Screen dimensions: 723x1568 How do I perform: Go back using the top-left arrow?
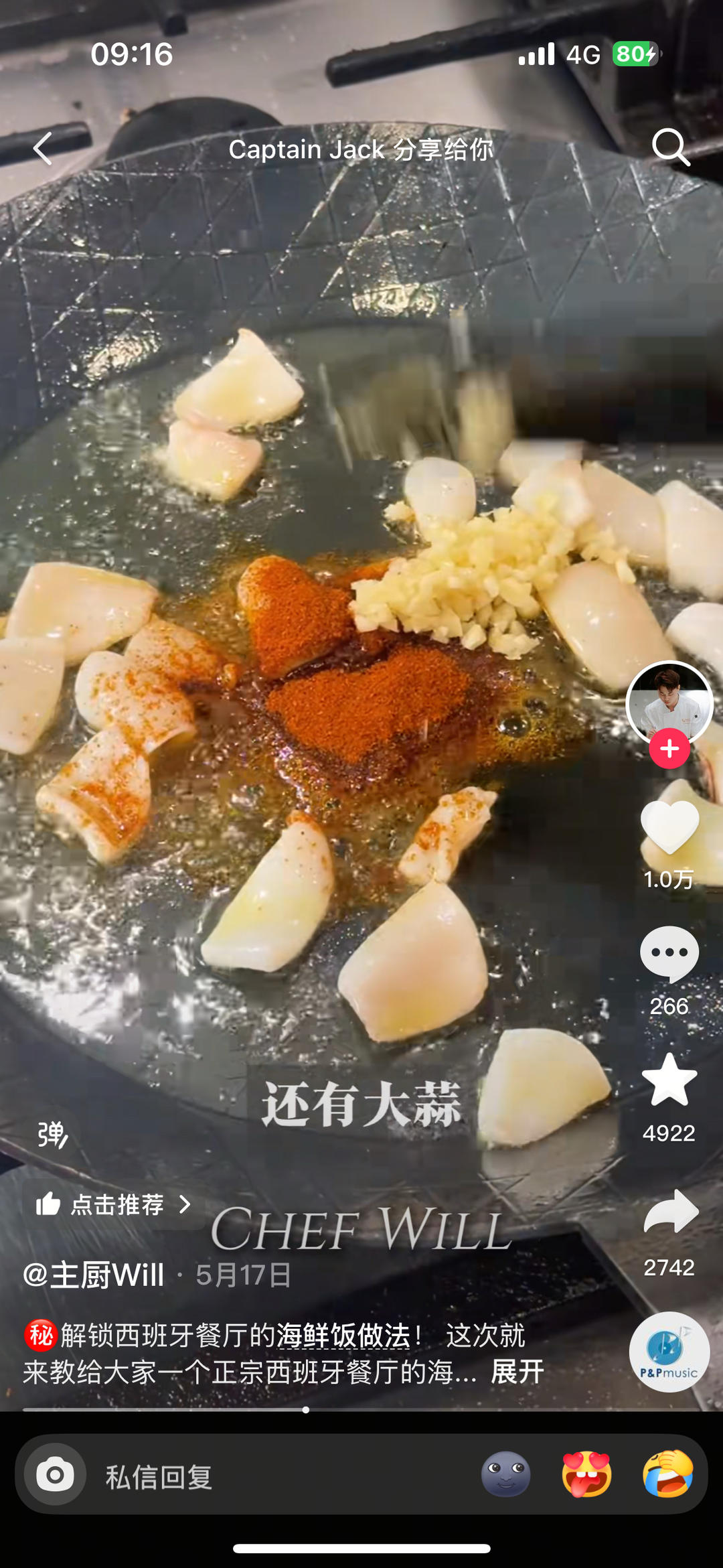click(x=43, y=148)
